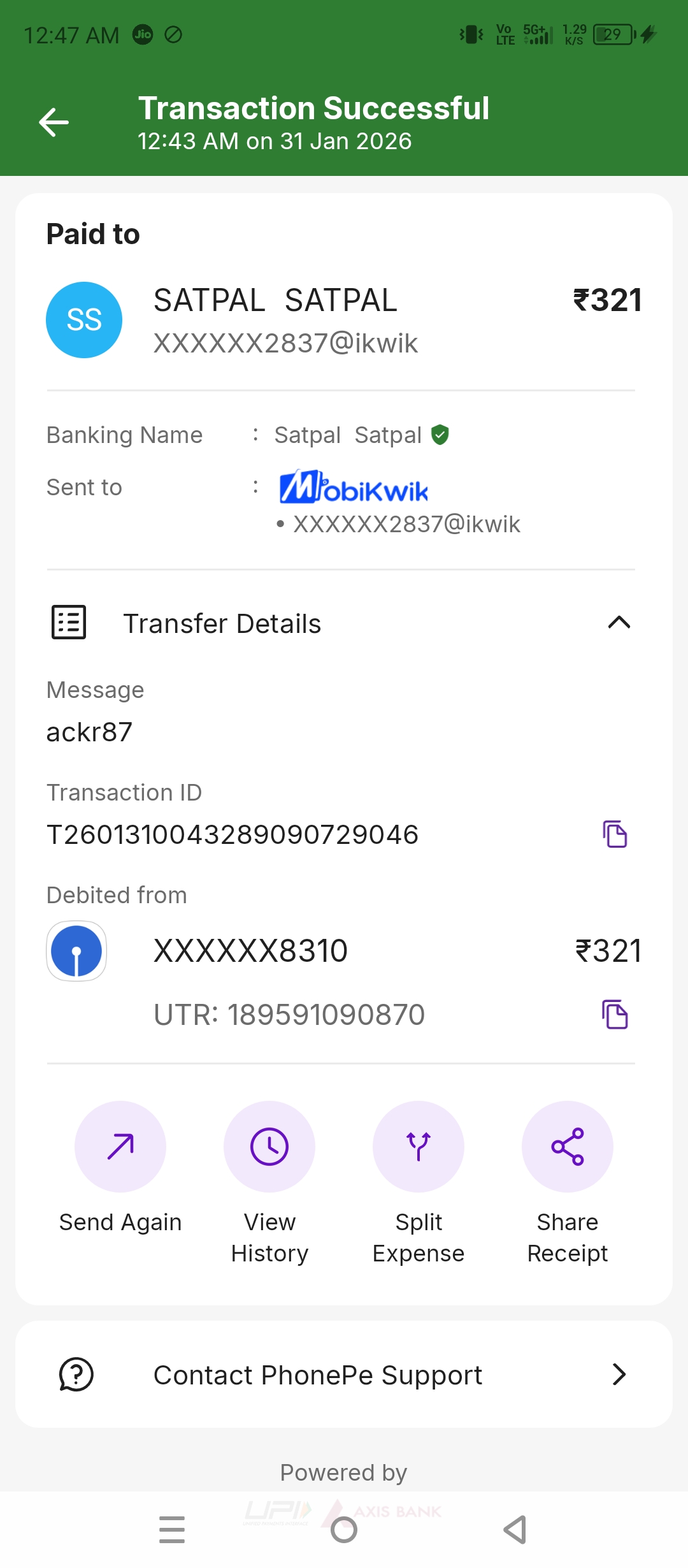This screenshot has width=688, height=1568.
Task: Copy the Transaction ID
Action: tap(615, 834)
